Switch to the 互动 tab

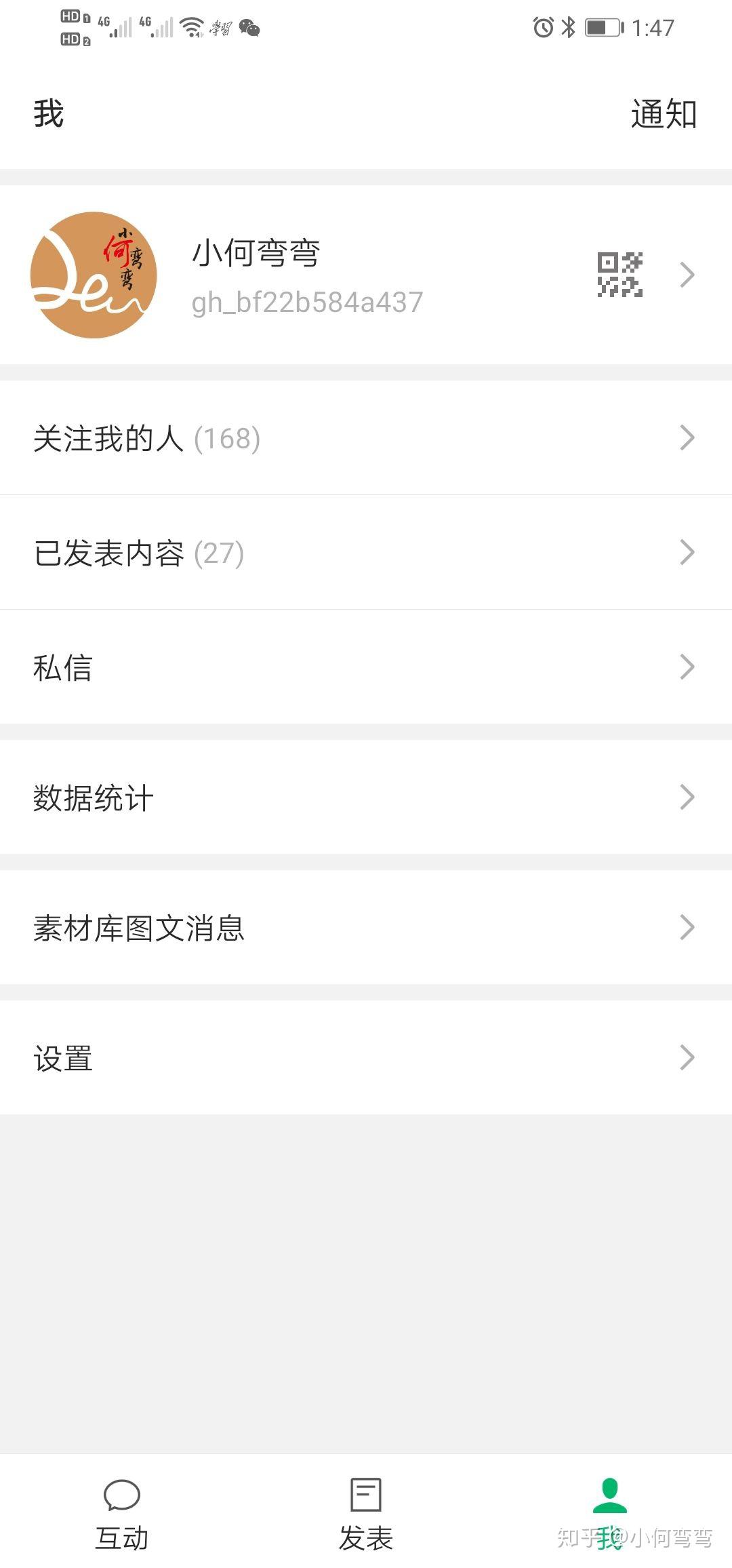122,1514
